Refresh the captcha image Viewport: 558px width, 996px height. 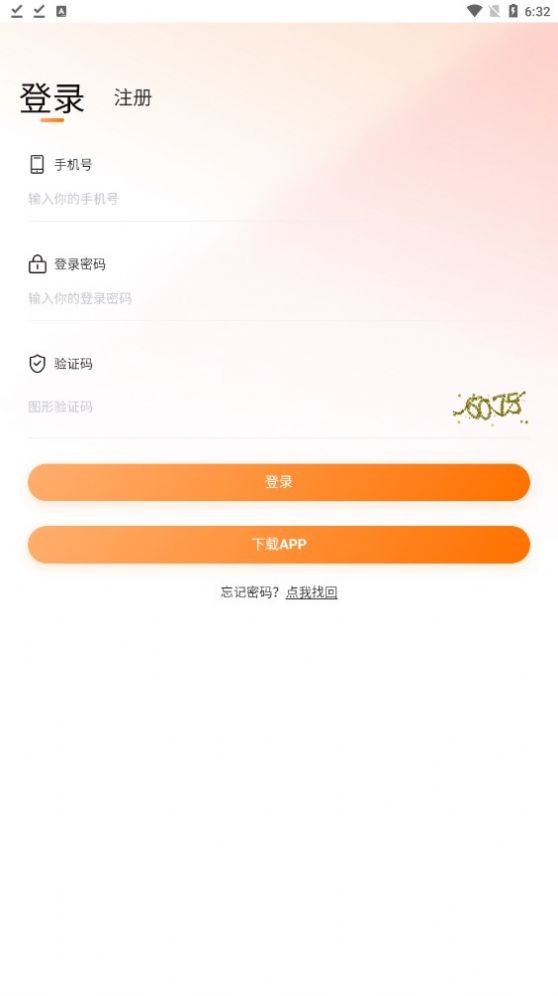point(490,407)
